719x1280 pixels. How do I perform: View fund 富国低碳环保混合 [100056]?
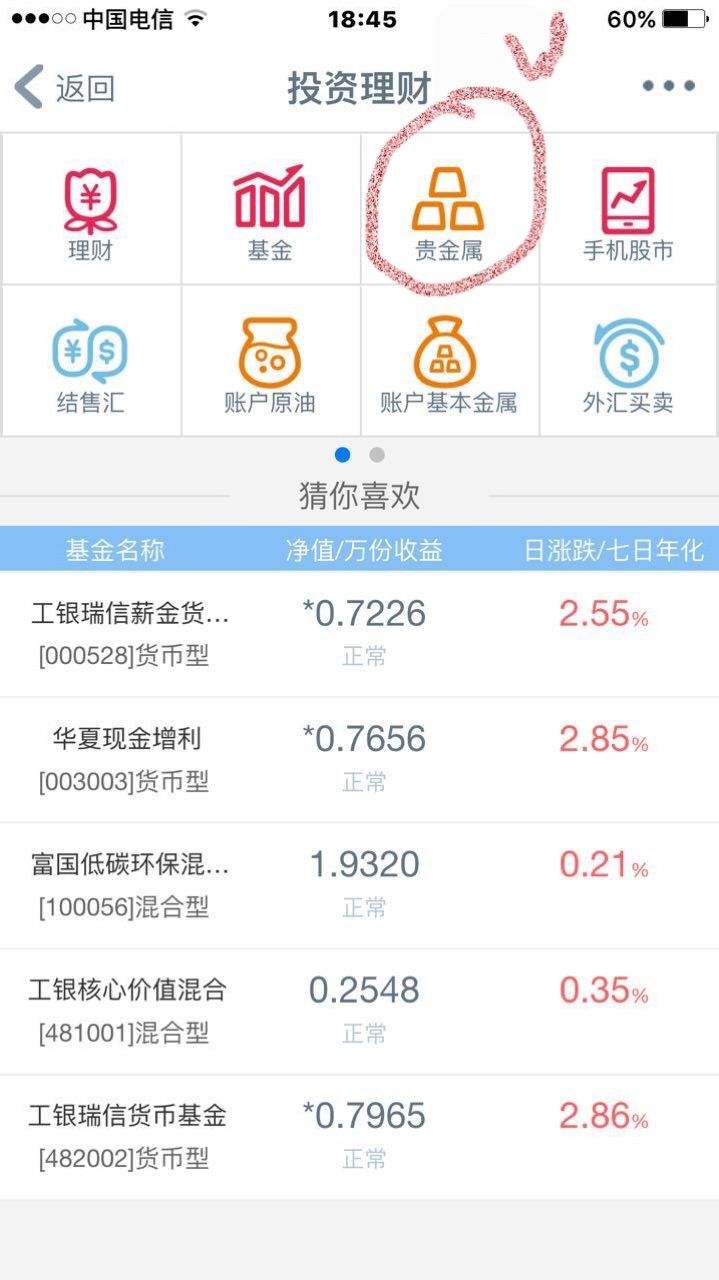click(359, 886)
